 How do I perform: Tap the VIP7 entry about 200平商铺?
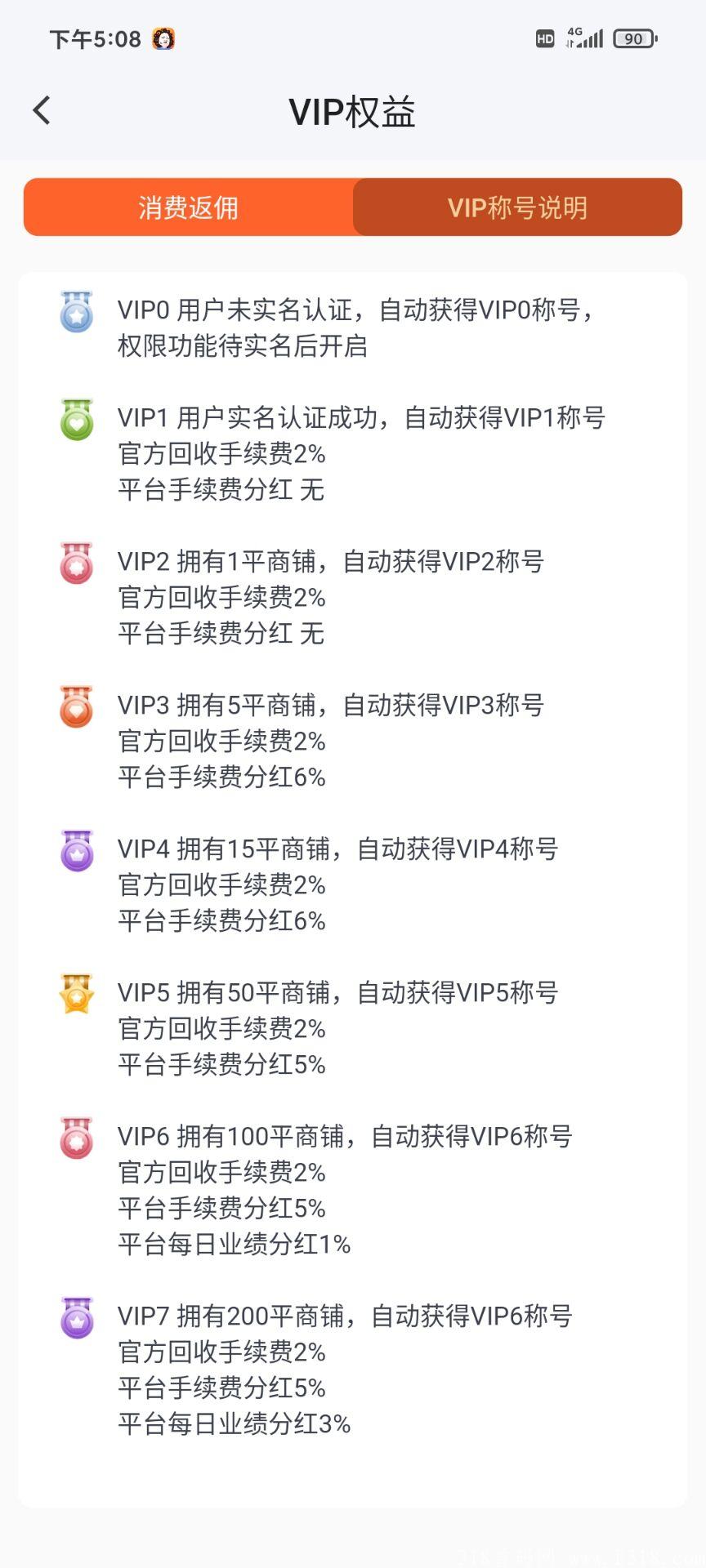[343, 1316]
